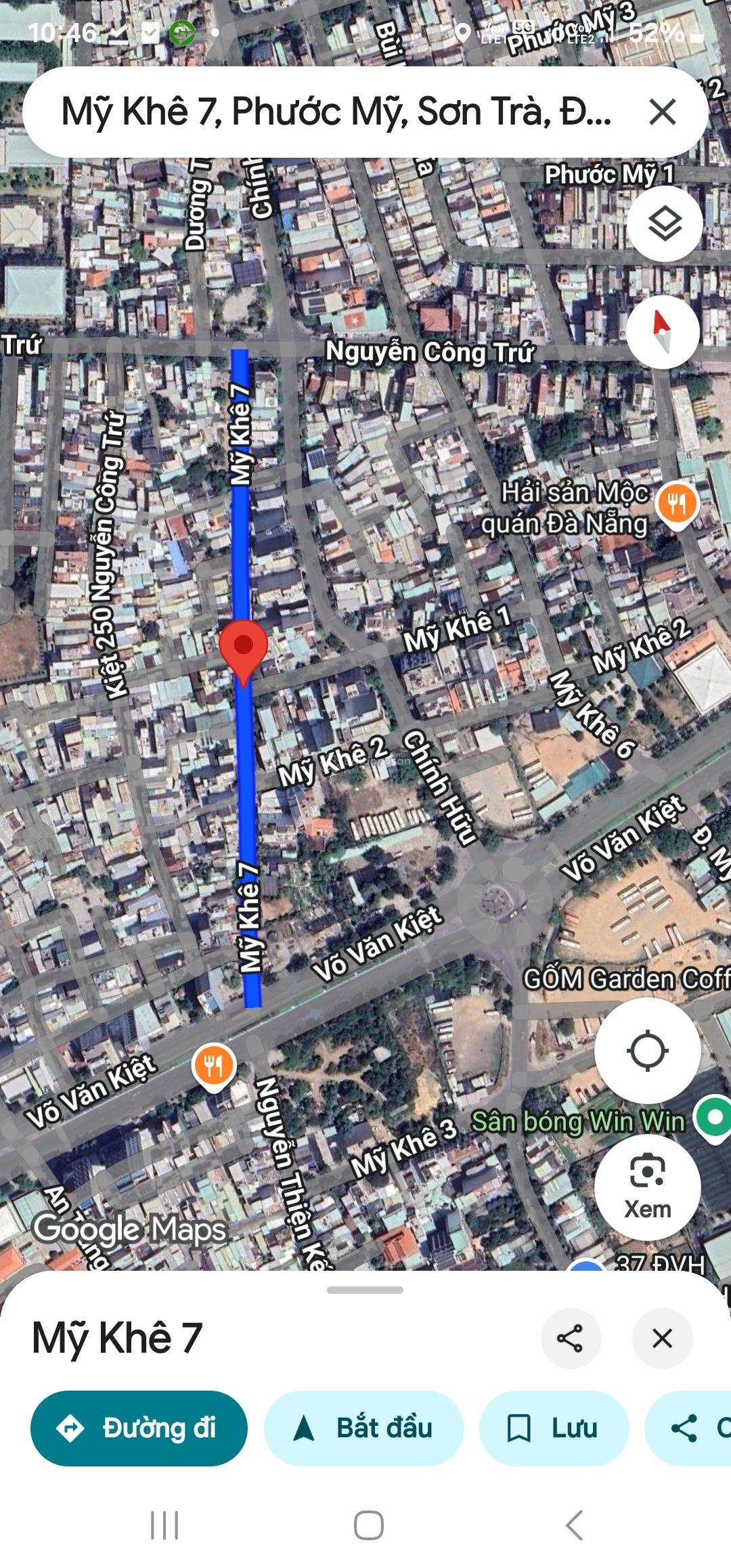The width and height of the screenshot is (731, 1568).
Task: Get directions with Đường đi
Action: pos(139,1428)
